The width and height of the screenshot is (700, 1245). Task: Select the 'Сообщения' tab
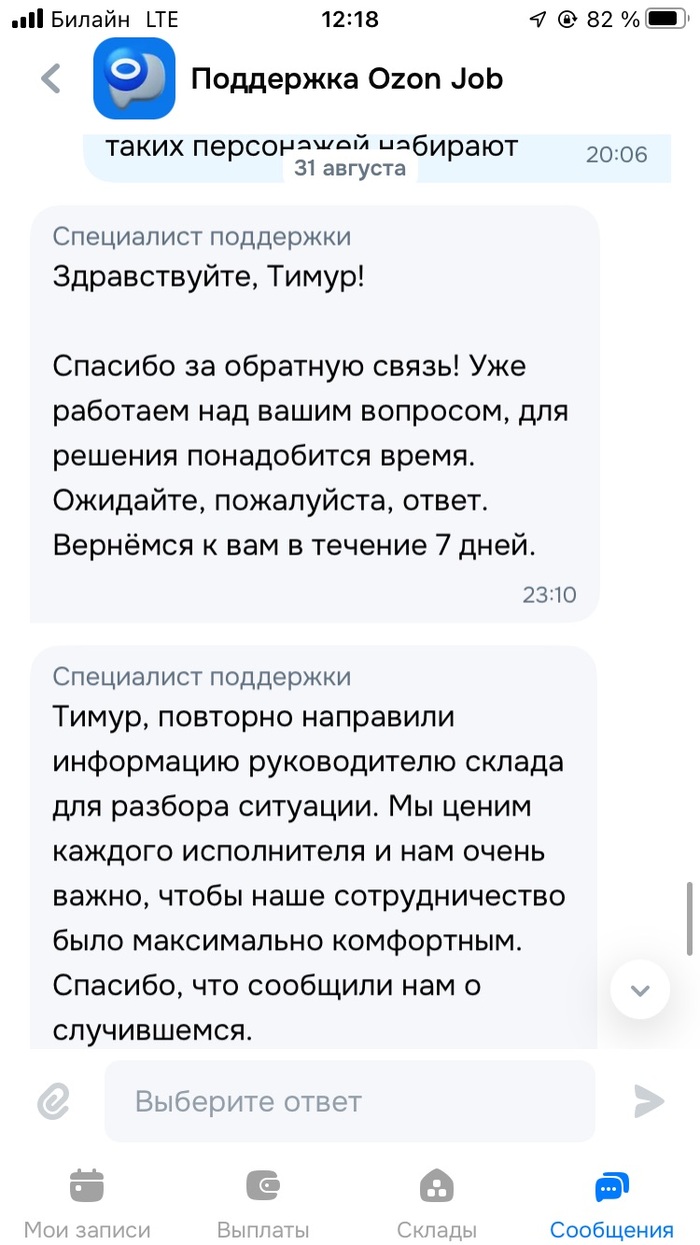pos(612,1203)
